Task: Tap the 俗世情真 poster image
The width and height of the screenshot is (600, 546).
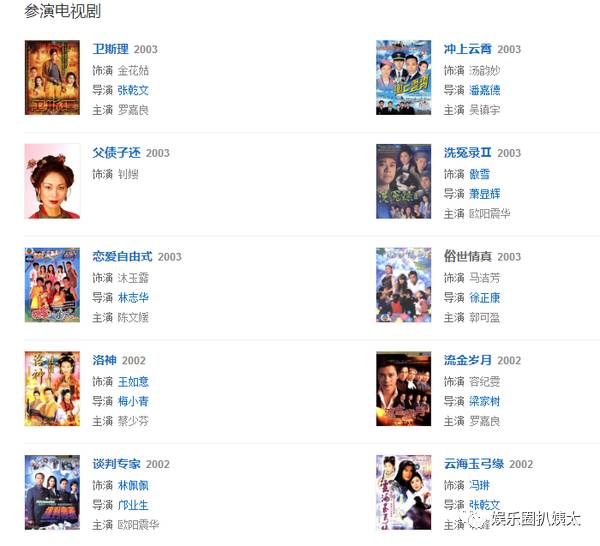Action: click(403, 285)
